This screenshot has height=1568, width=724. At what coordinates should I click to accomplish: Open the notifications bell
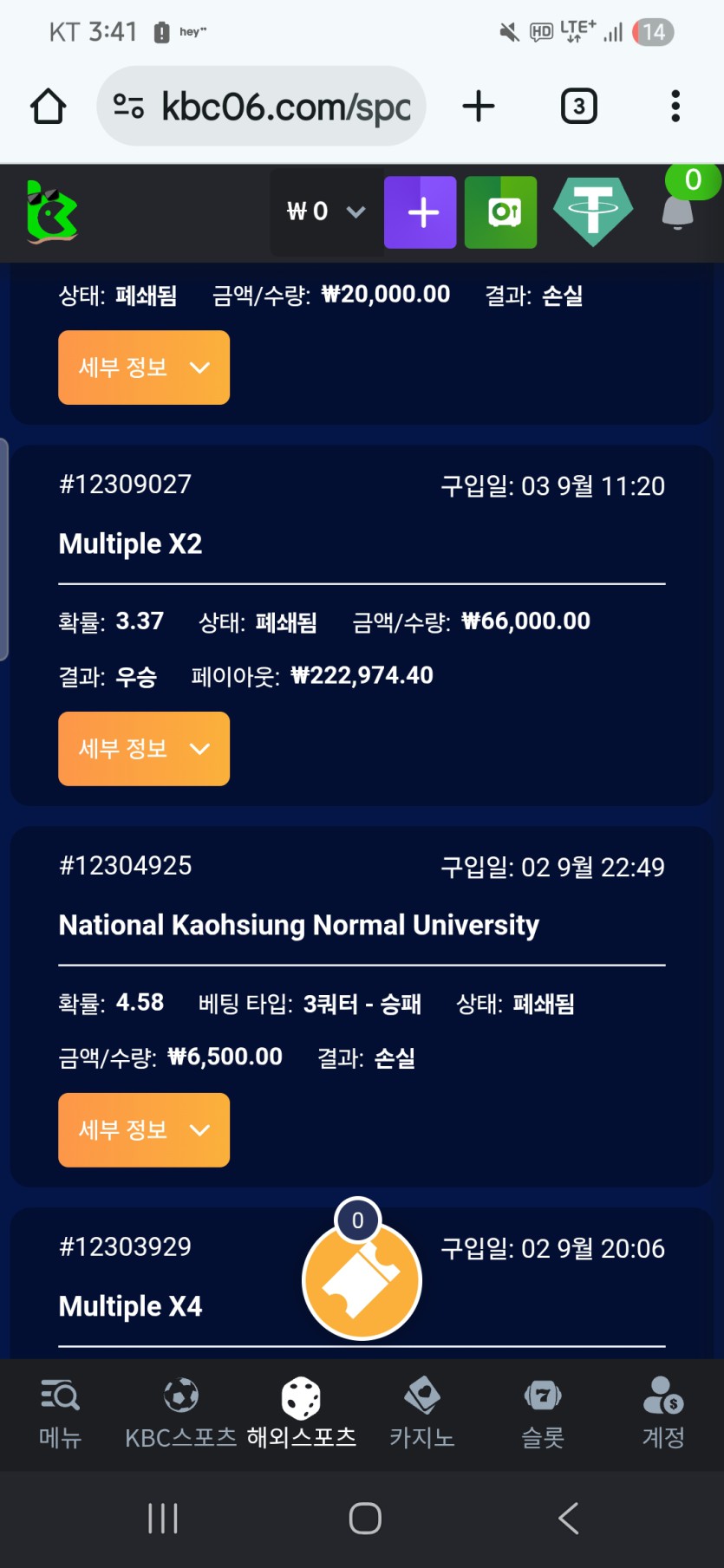(x=678, y=211)
